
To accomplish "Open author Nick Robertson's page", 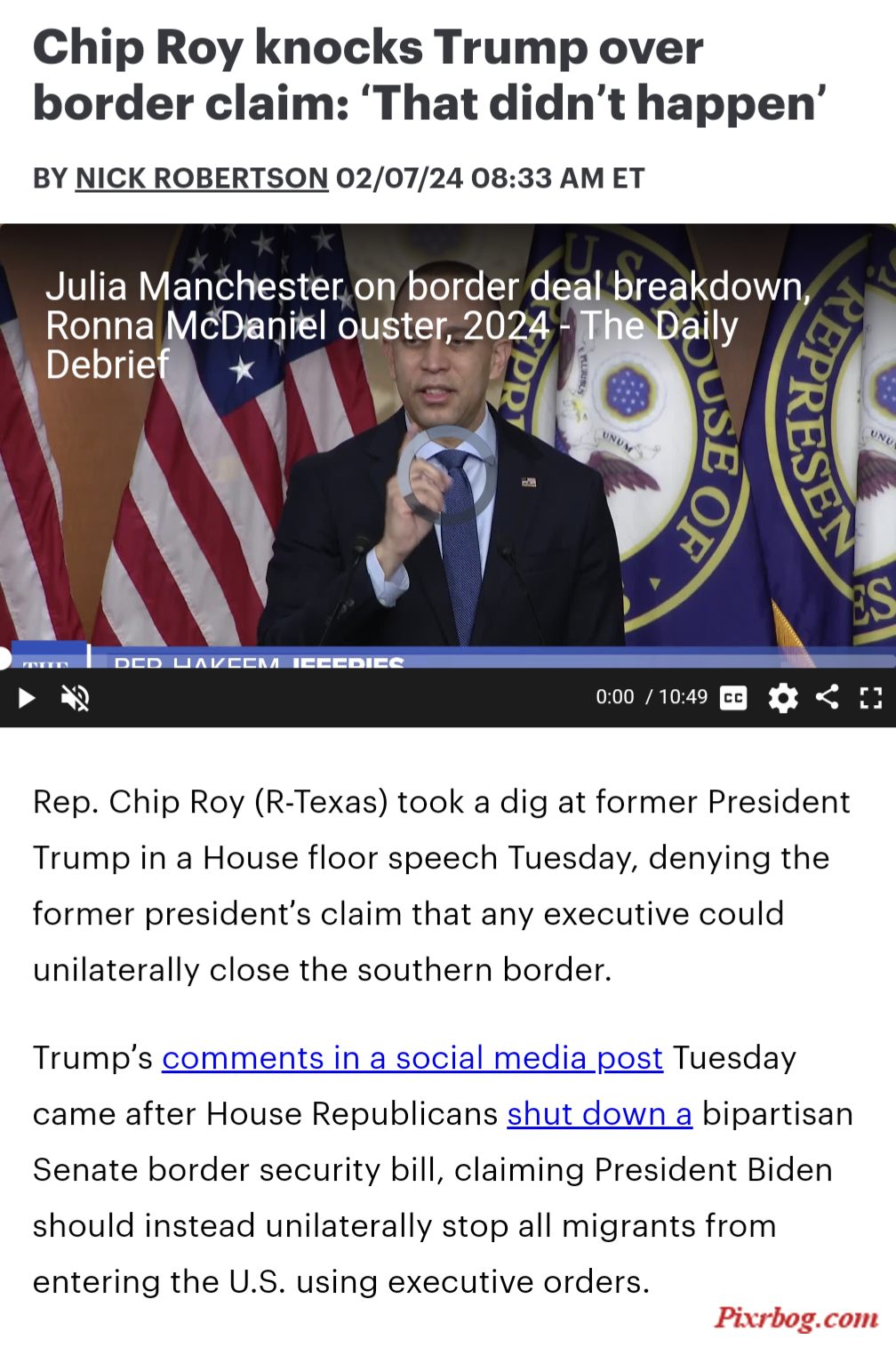I will [x=202, y=178].
